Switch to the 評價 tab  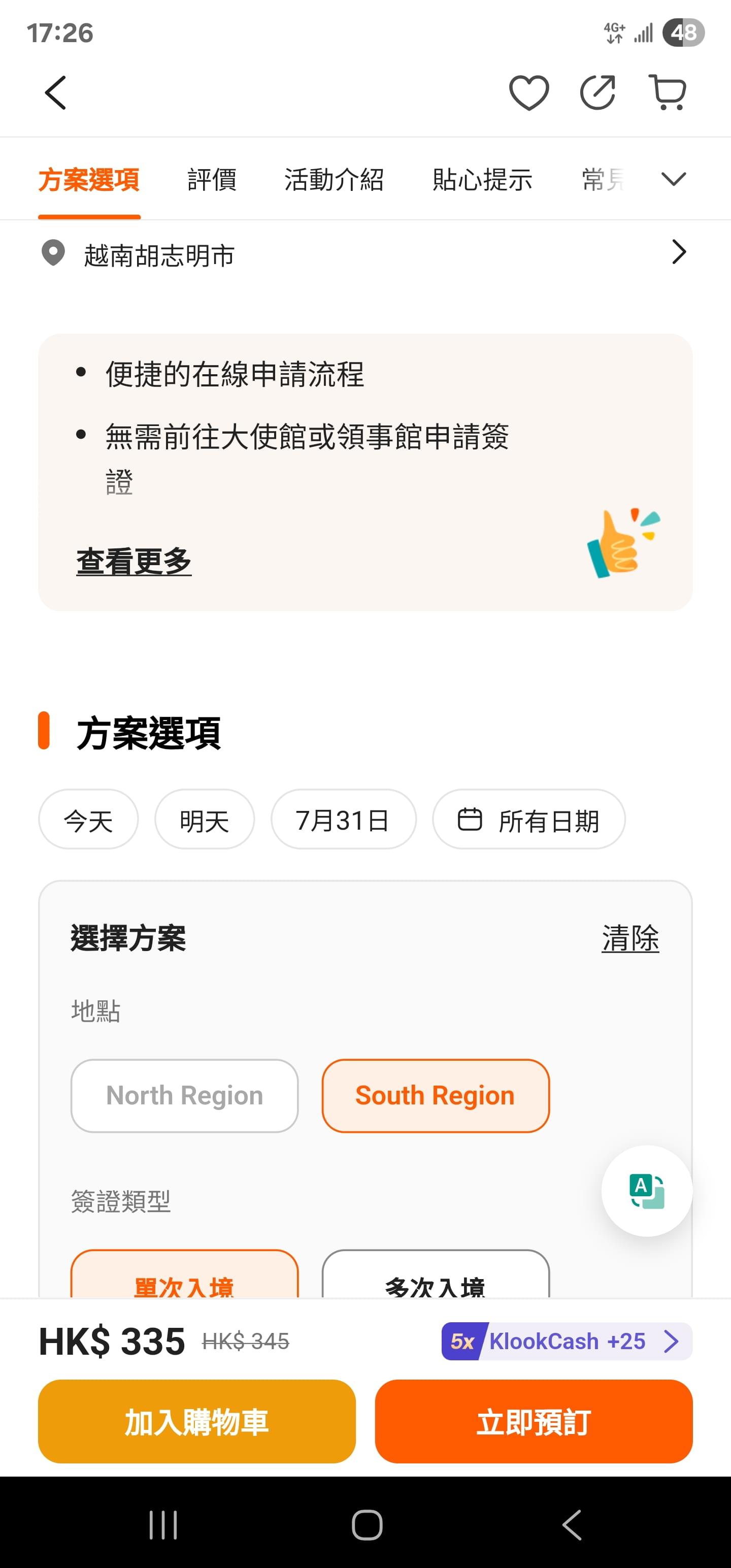pos(212,180)
